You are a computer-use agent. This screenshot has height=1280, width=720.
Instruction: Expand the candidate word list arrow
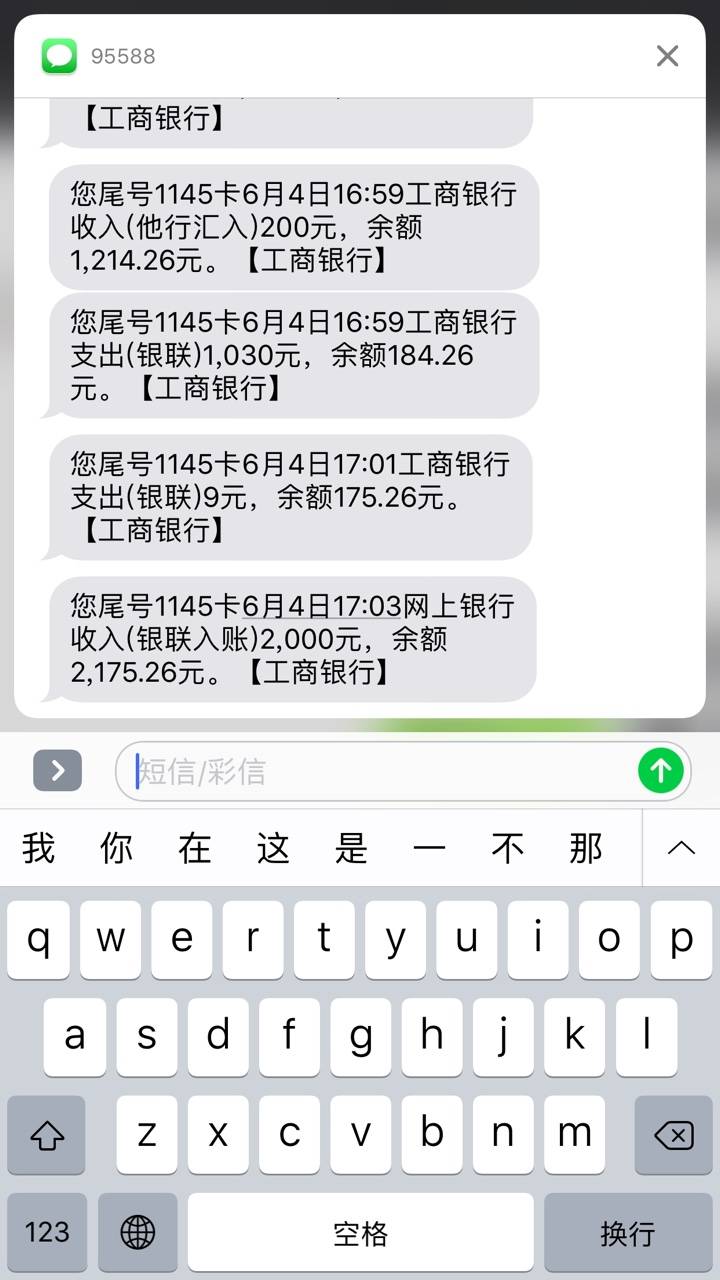[x=681, y=848]
